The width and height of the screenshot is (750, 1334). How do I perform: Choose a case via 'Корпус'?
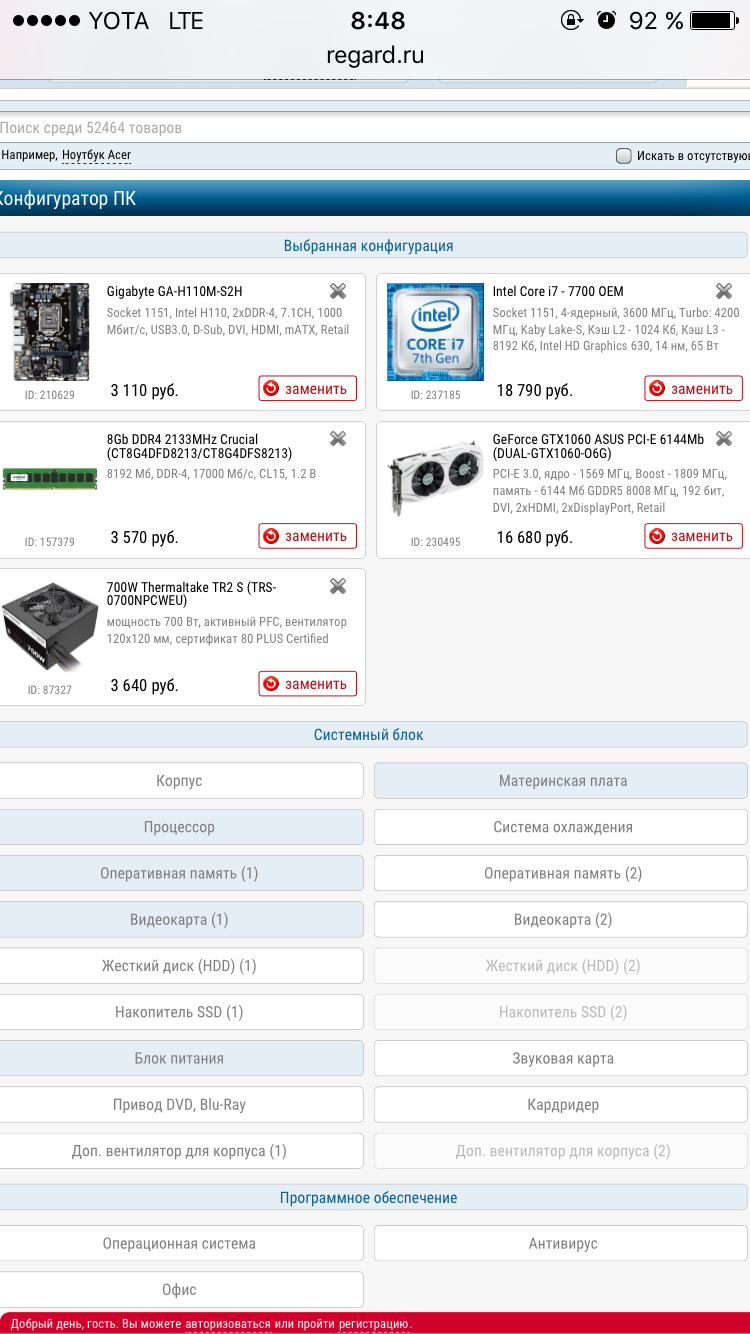pos(180,781)
